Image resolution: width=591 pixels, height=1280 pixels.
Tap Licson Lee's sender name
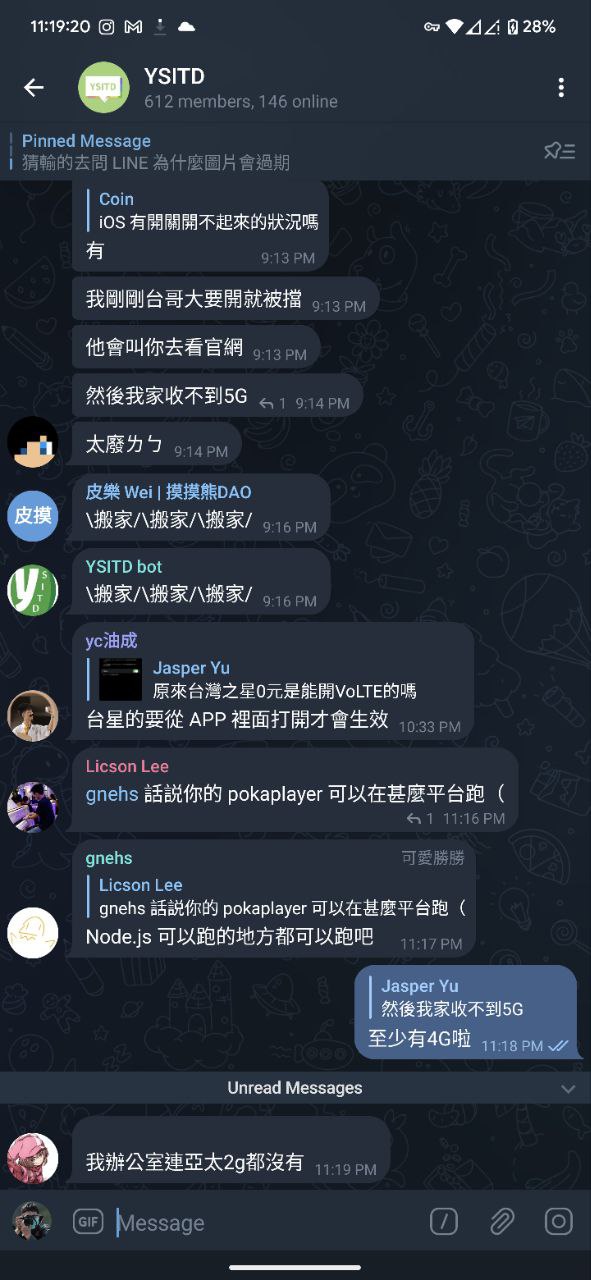[x=126, y=767]
